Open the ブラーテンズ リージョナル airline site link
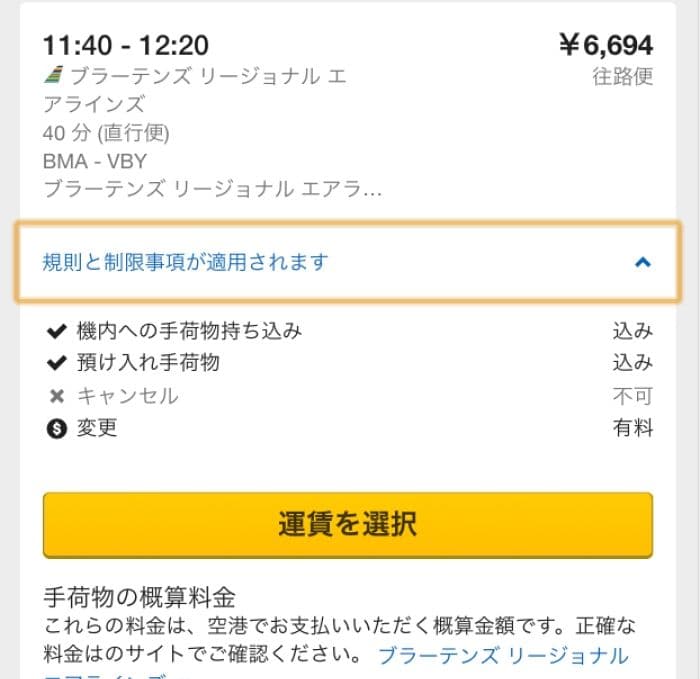The height and width of the screenshot is (679, 700). 503,656
